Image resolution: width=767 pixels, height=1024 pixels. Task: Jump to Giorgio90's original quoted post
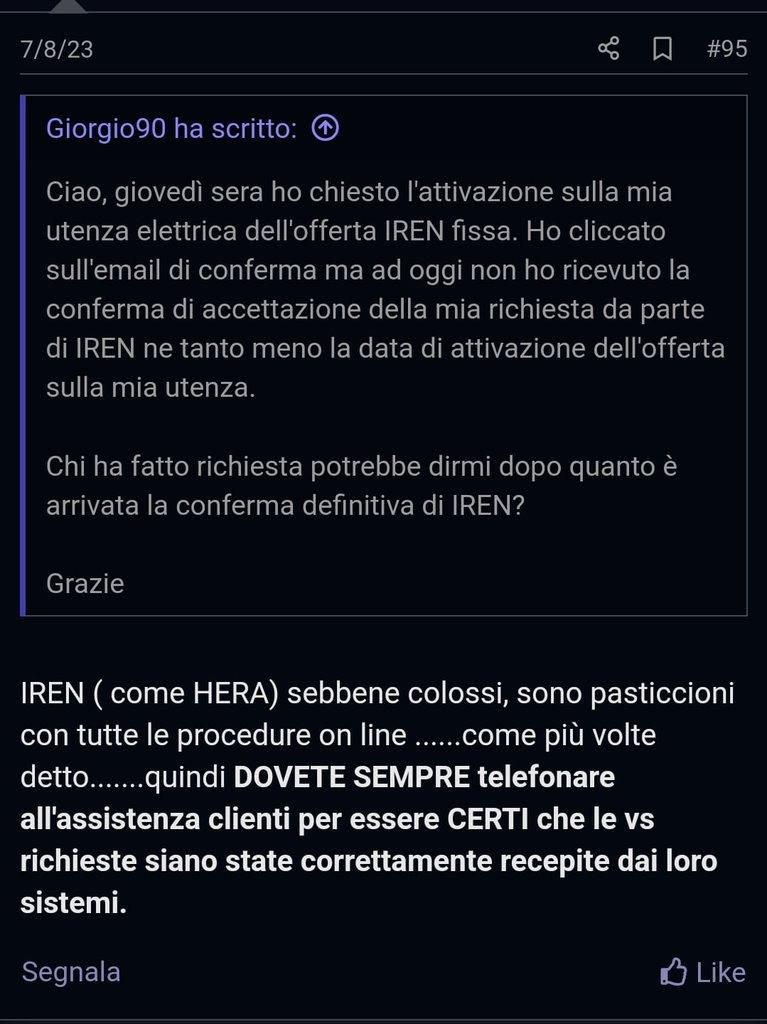coord(325,128)
